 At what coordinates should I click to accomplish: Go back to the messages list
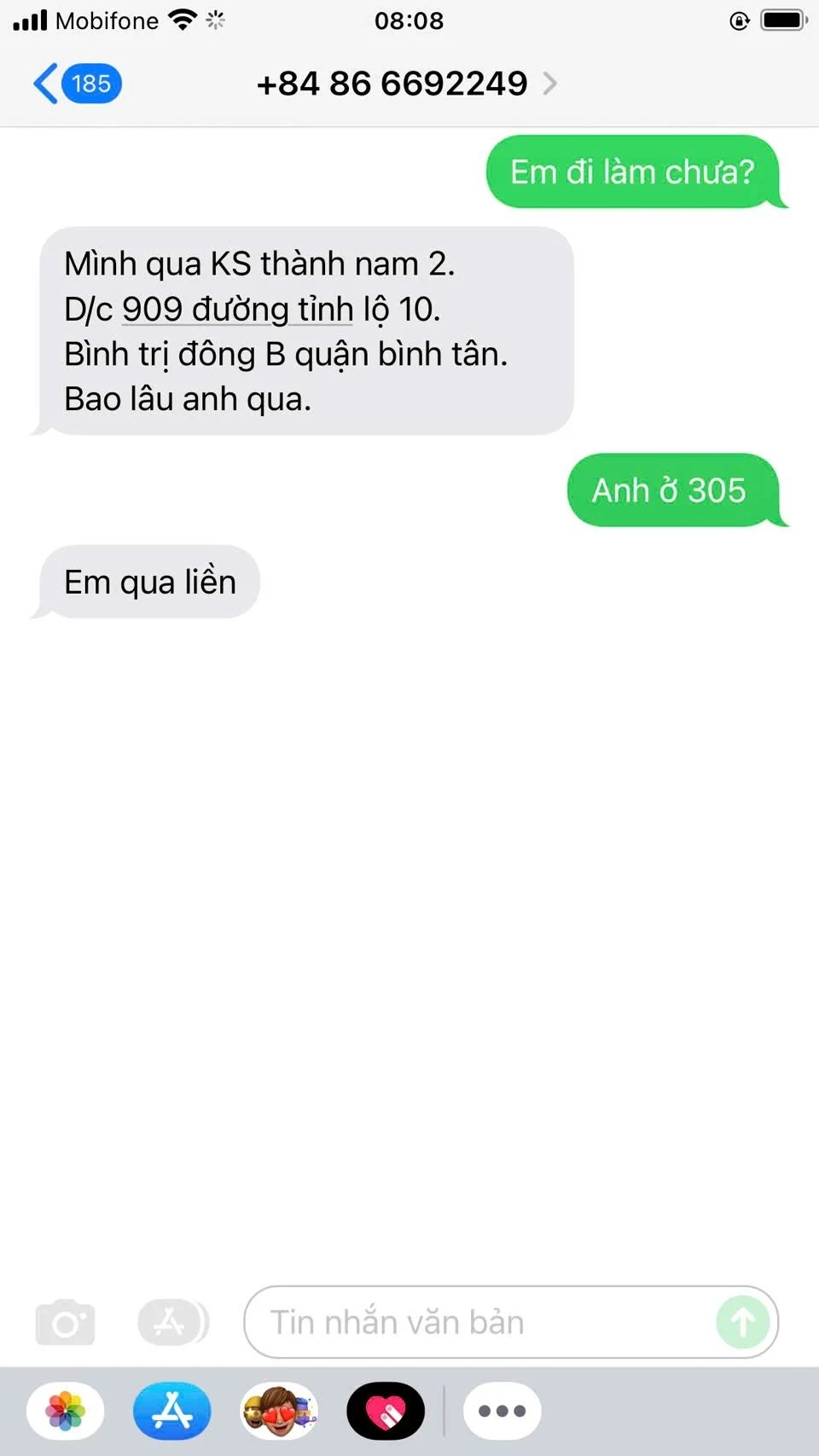click(x=75, y=84)
